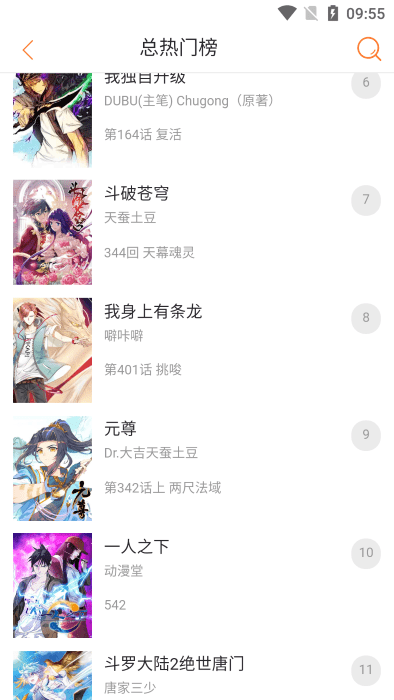
Task: Select the comic 元尊
Action: pos(197,468)
